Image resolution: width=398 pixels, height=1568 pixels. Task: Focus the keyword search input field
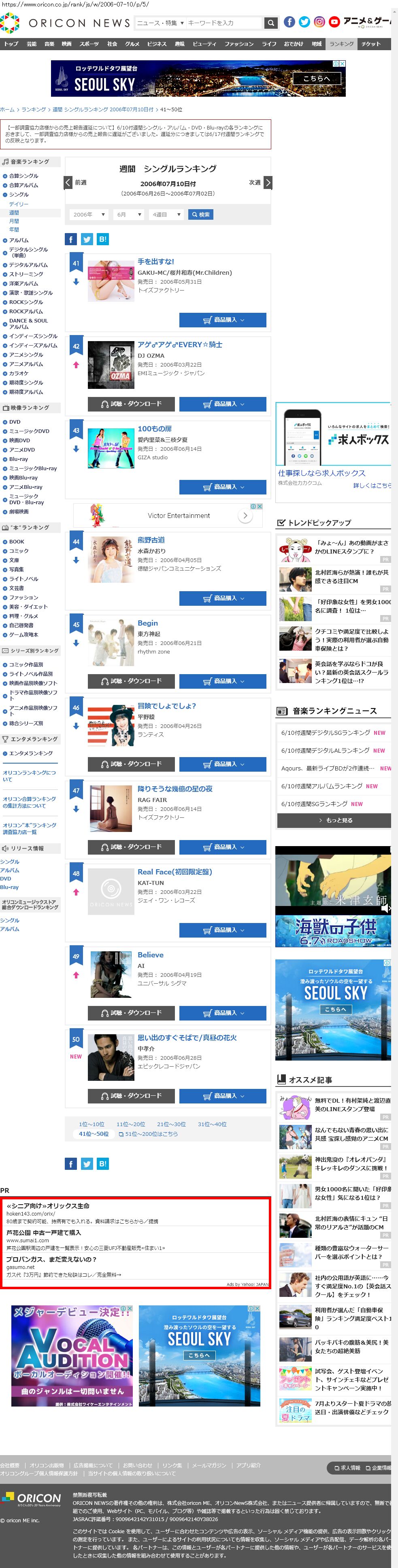(224, 23)
